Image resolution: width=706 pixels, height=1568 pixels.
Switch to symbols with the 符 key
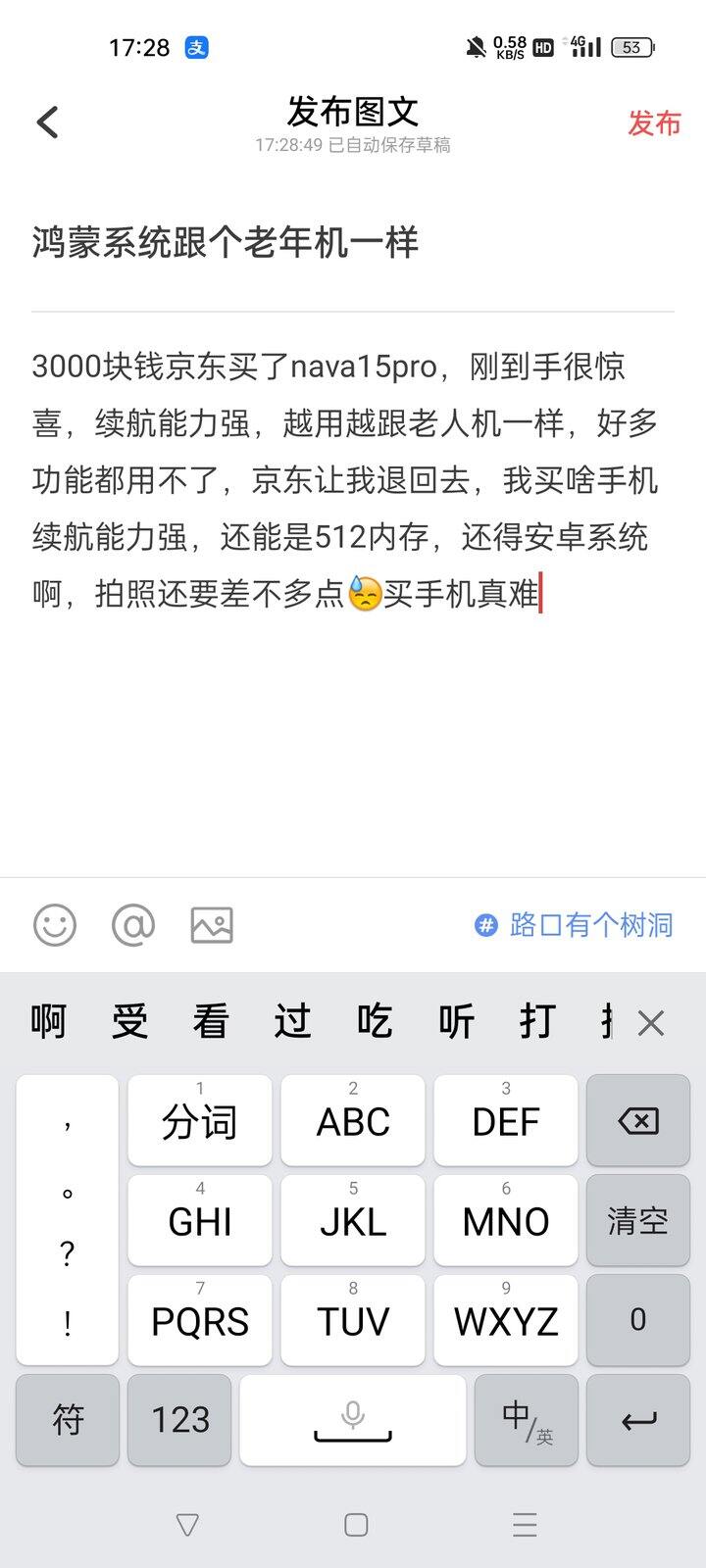[x=67, y=1419]
